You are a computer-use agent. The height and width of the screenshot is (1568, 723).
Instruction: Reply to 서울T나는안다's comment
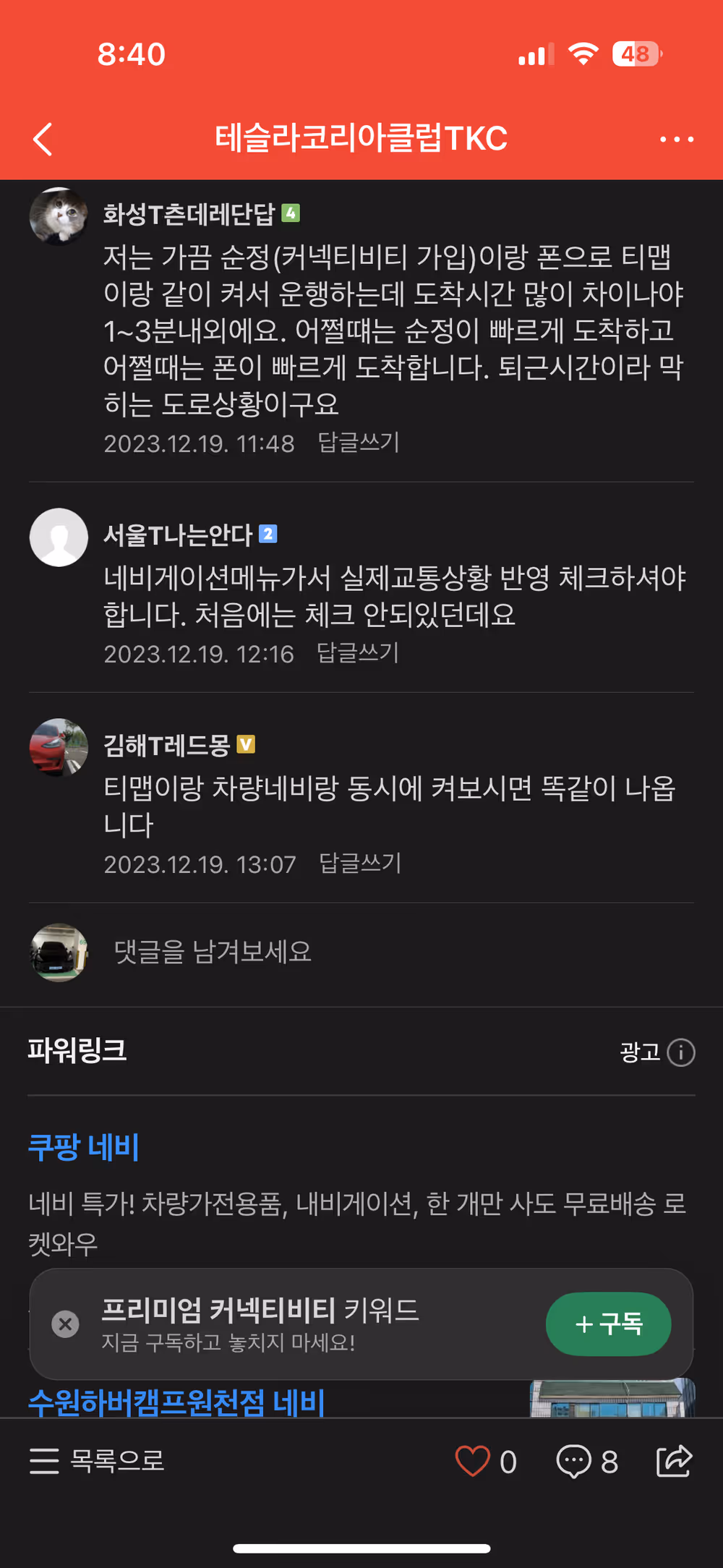coord(358,652)
